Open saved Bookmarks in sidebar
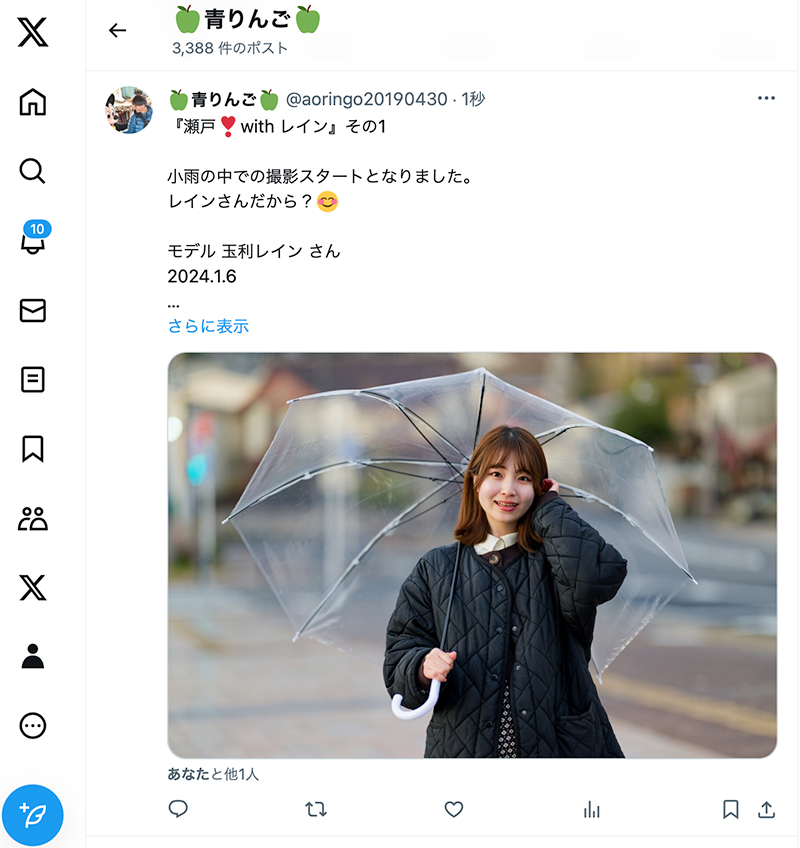The width and height of the screenshot is (800, 848). click(33, 449)
